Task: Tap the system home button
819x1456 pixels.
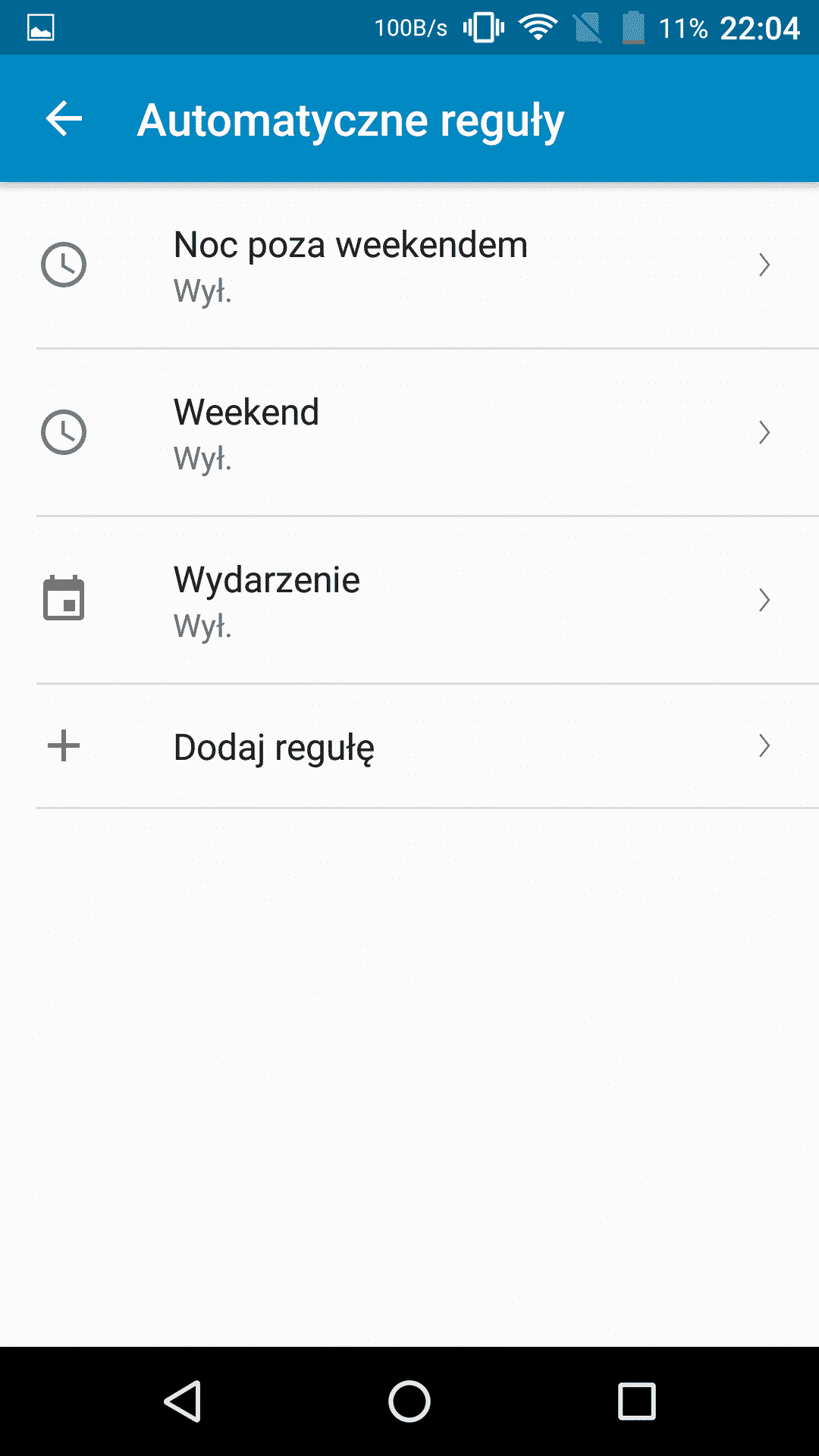Action: point(409,1401)
